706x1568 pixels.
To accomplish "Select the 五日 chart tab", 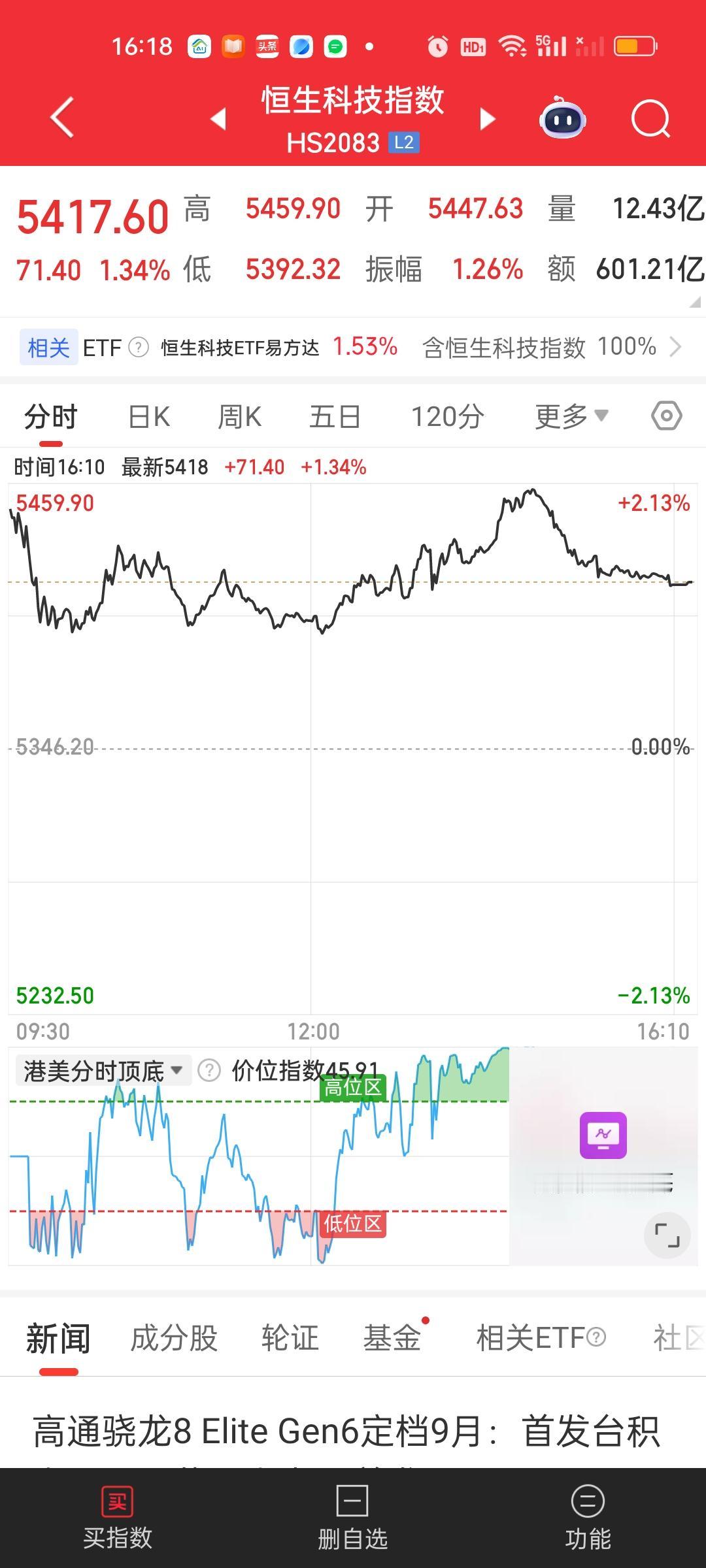I will pyautogui.click(x=335, y=417).
